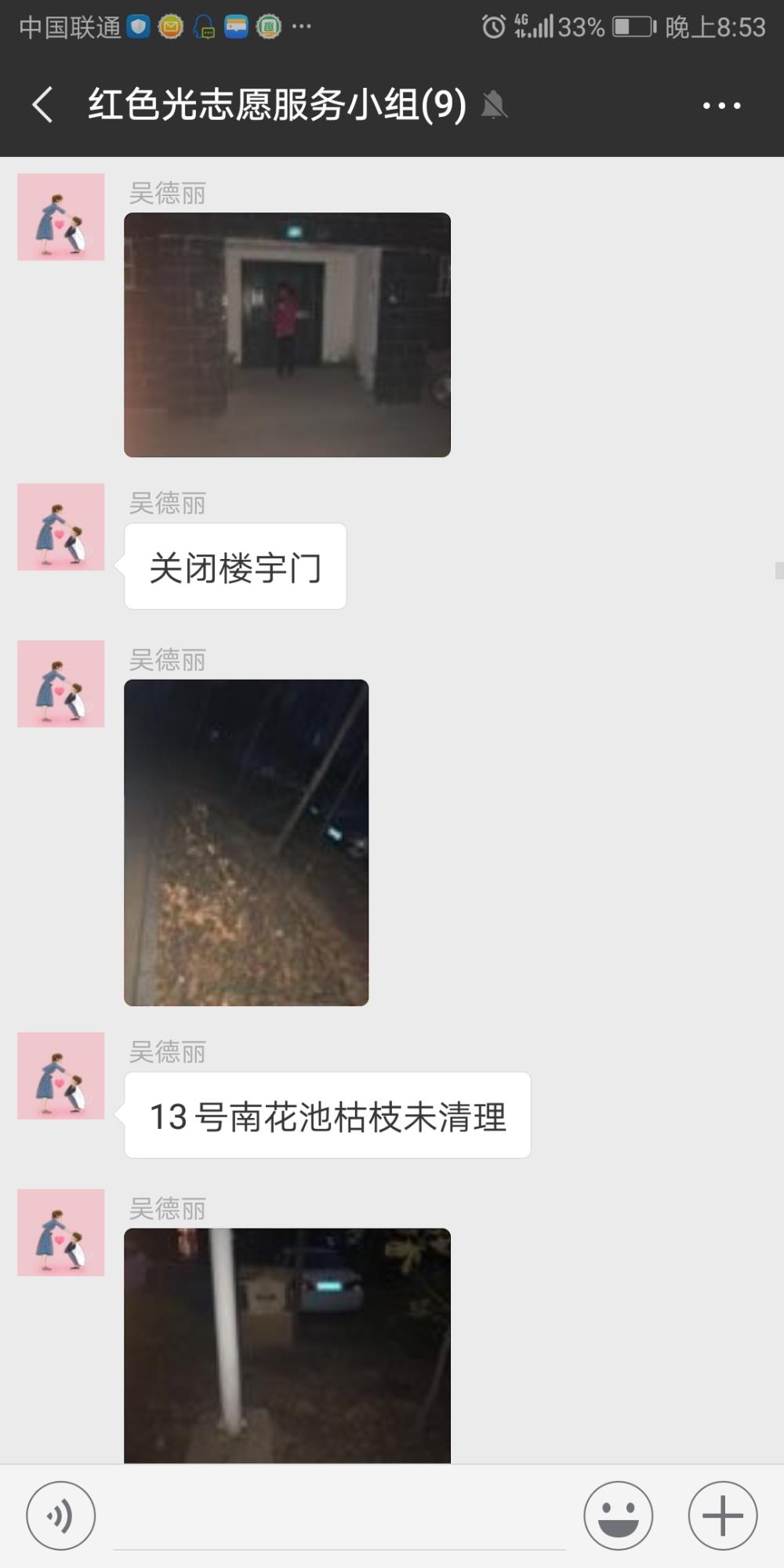Image resolution: width=784 pixels, height=1568 pixels.
Task: Open the plus attachments panel
Action: (x=722, y=1515)
